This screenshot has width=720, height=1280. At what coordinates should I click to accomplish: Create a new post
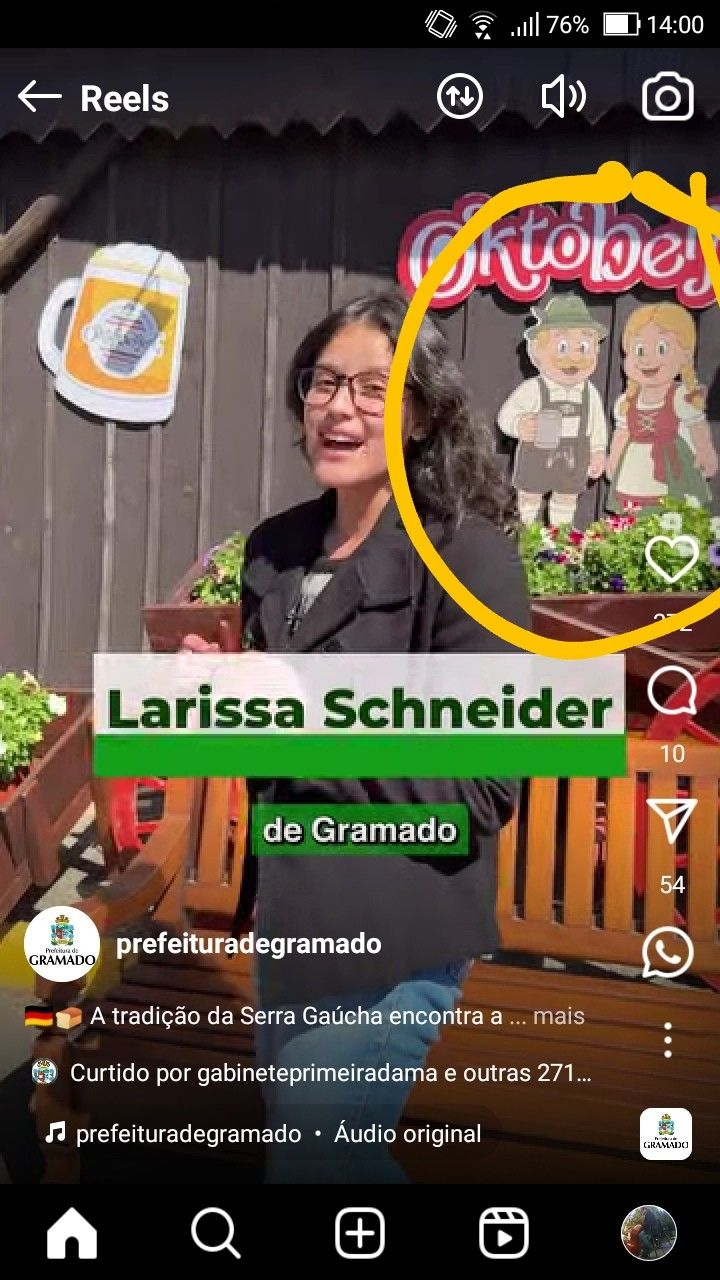click(x=360, y=1232)
